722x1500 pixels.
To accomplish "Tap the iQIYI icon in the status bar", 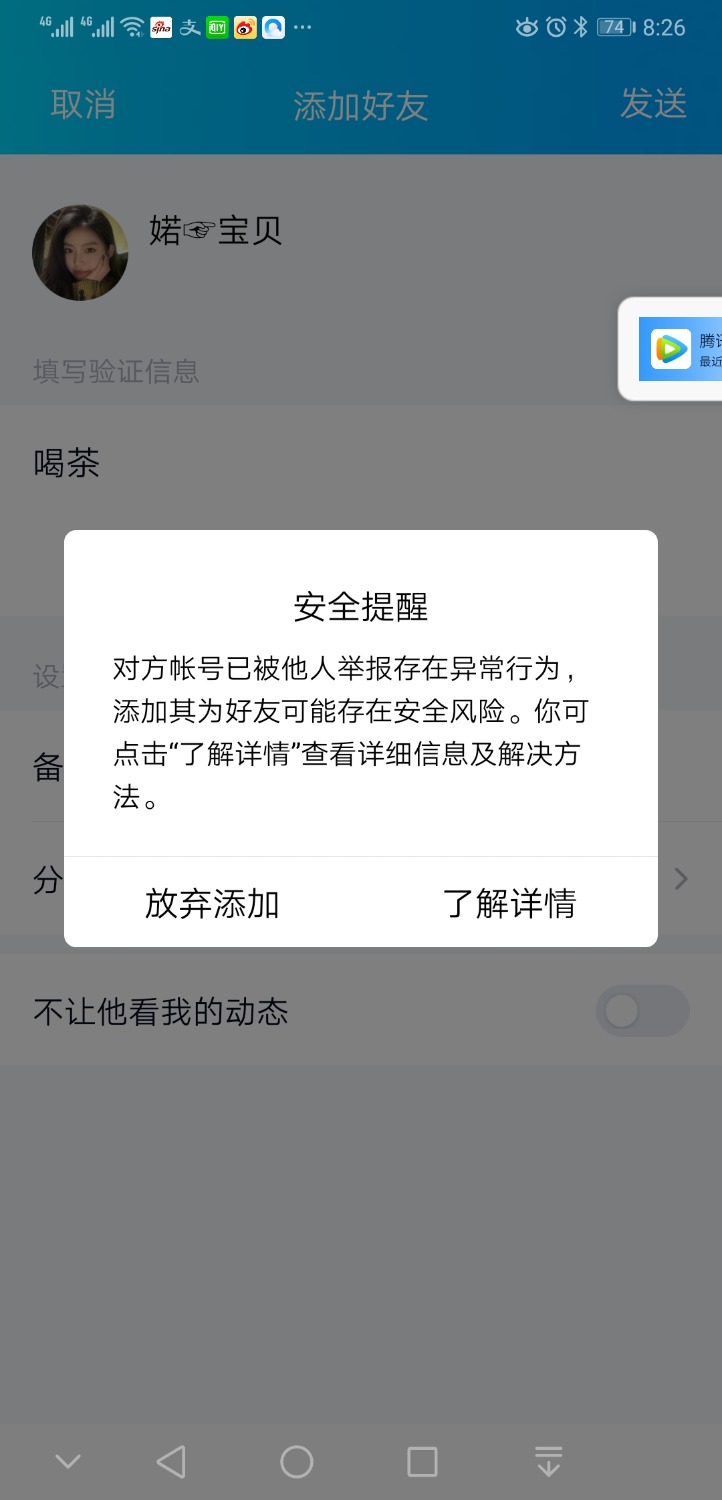I will click(217, 27).
